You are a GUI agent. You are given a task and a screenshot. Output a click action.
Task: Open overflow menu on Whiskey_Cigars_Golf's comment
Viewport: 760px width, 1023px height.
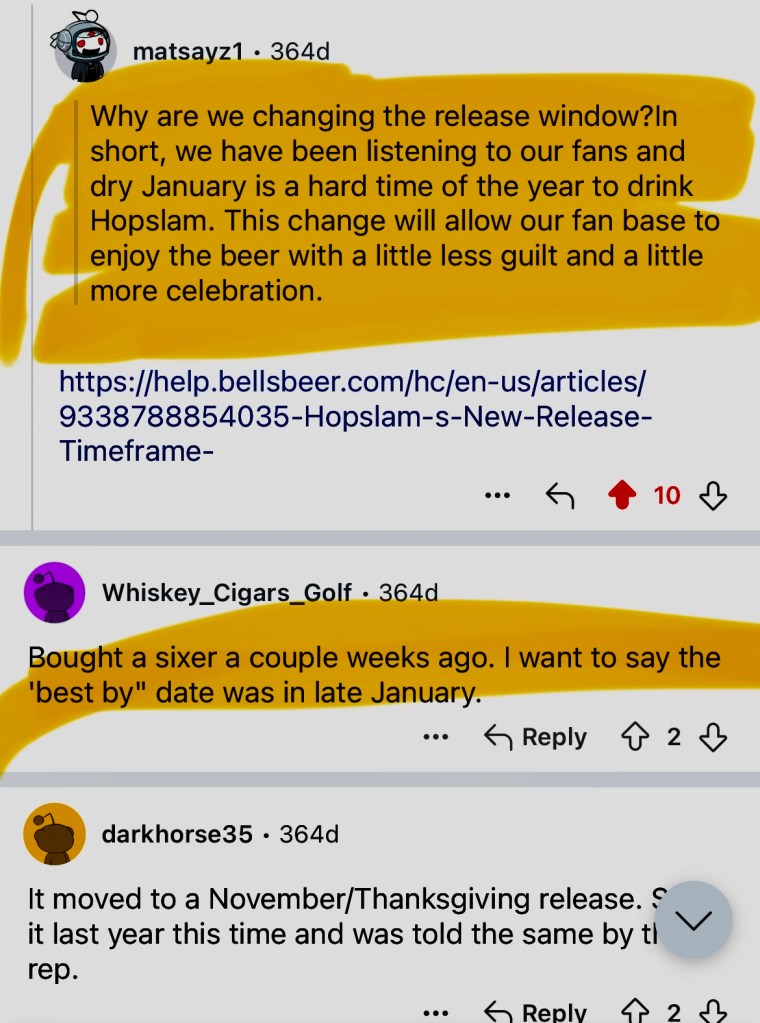pos(435,738)
